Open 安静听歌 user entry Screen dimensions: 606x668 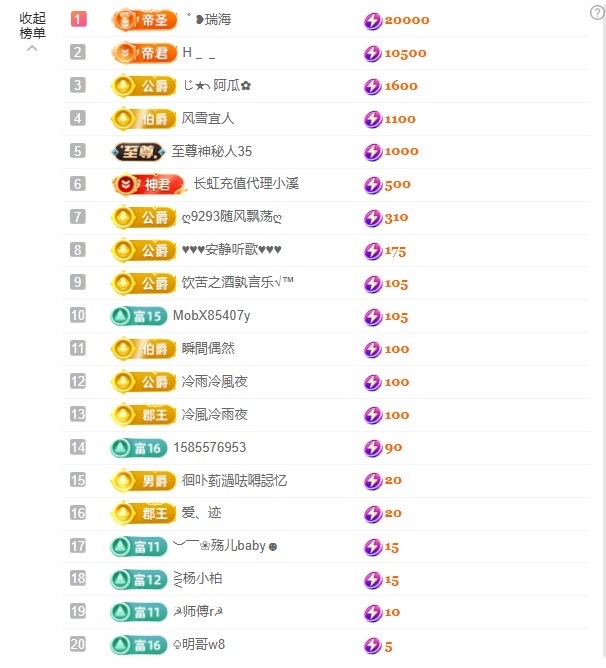tap(231, 250)
